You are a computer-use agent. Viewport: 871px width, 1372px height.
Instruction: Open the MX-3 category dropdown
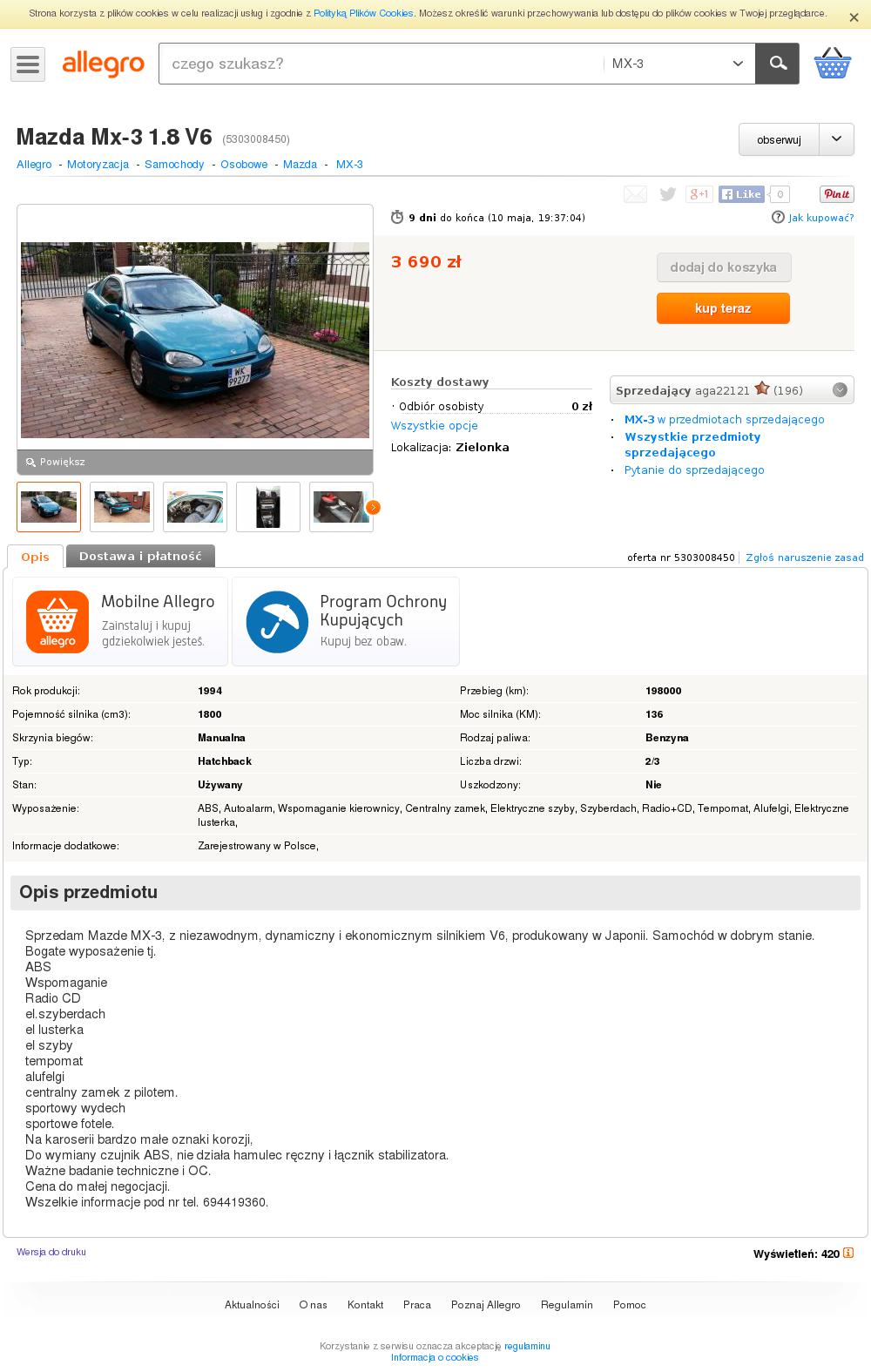[x=677, y=64]
